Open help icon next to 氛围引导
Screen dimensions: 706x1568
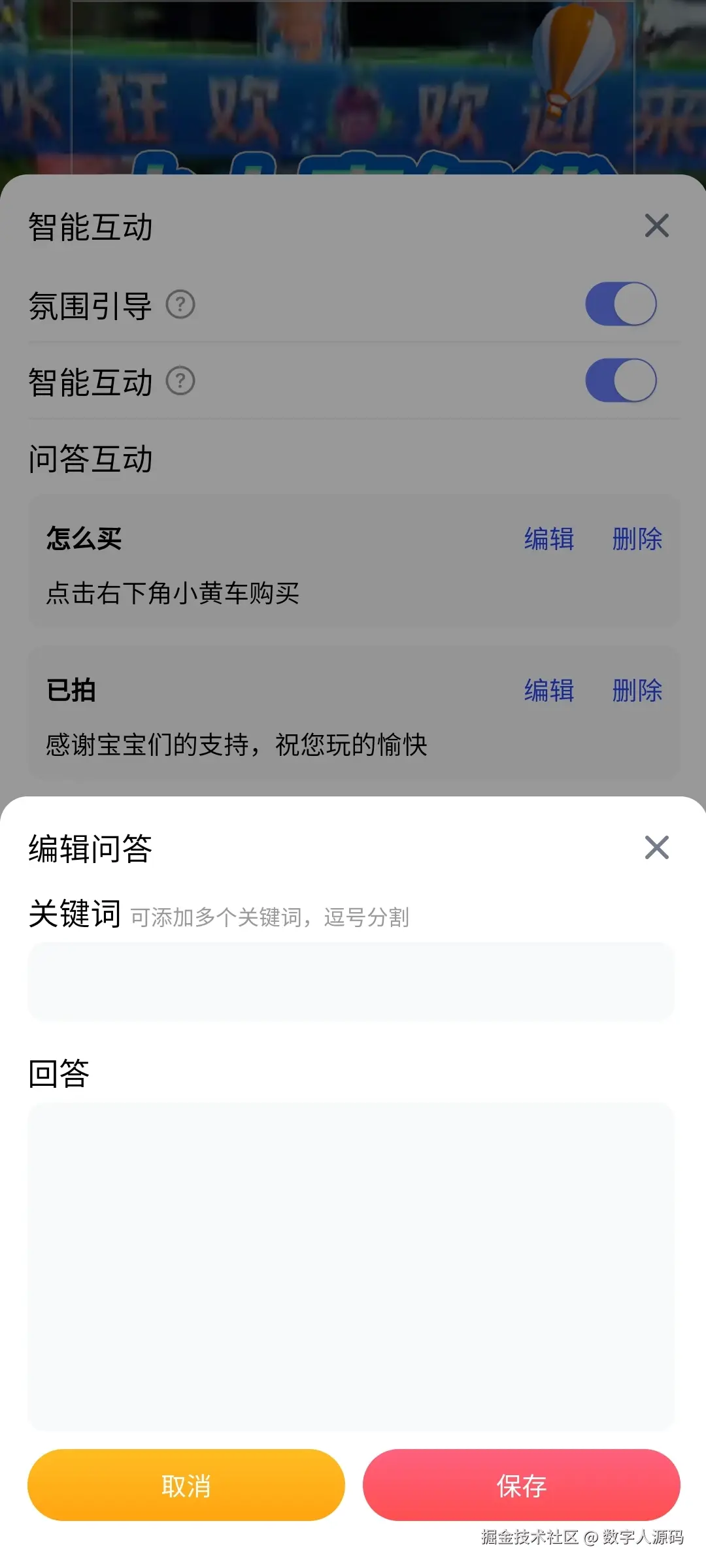tap(180, 304)
